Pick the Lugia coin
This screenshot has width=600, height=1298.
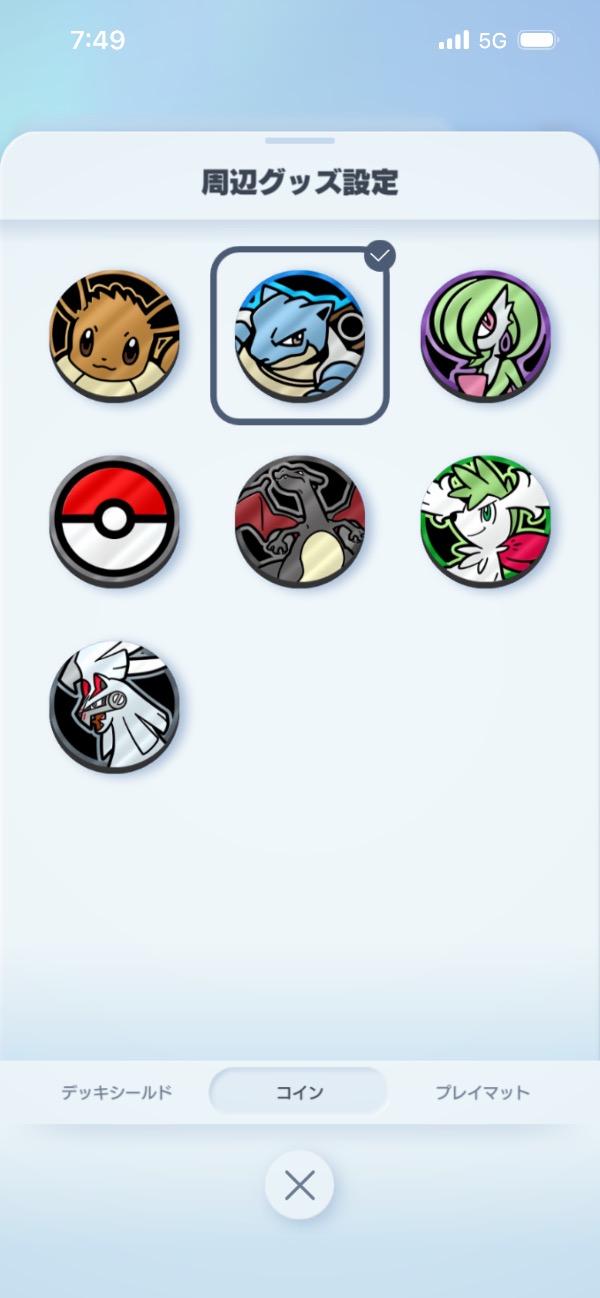pos(114,706)
